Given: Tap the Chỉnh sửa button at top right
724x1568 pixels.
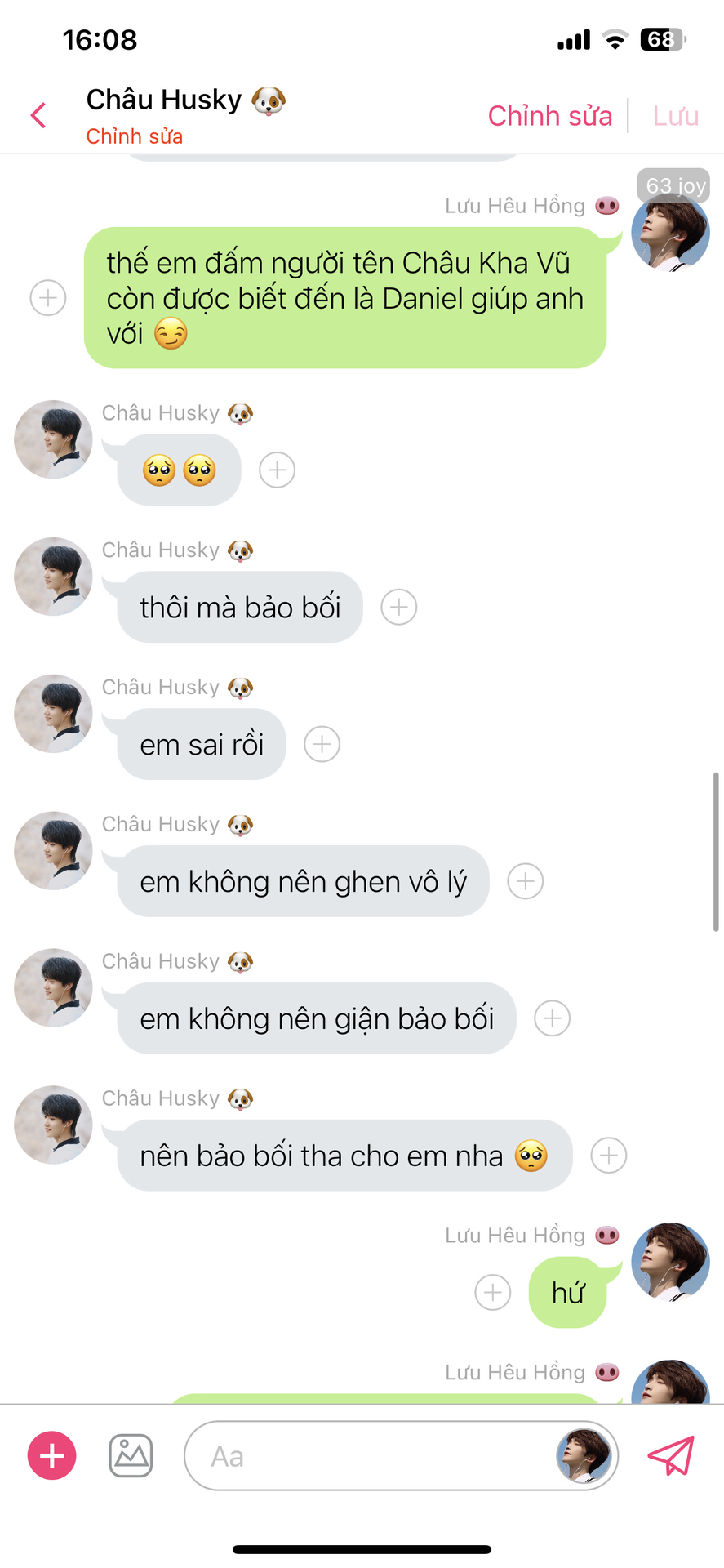Looking at the screenshot, I should (549, 116).
